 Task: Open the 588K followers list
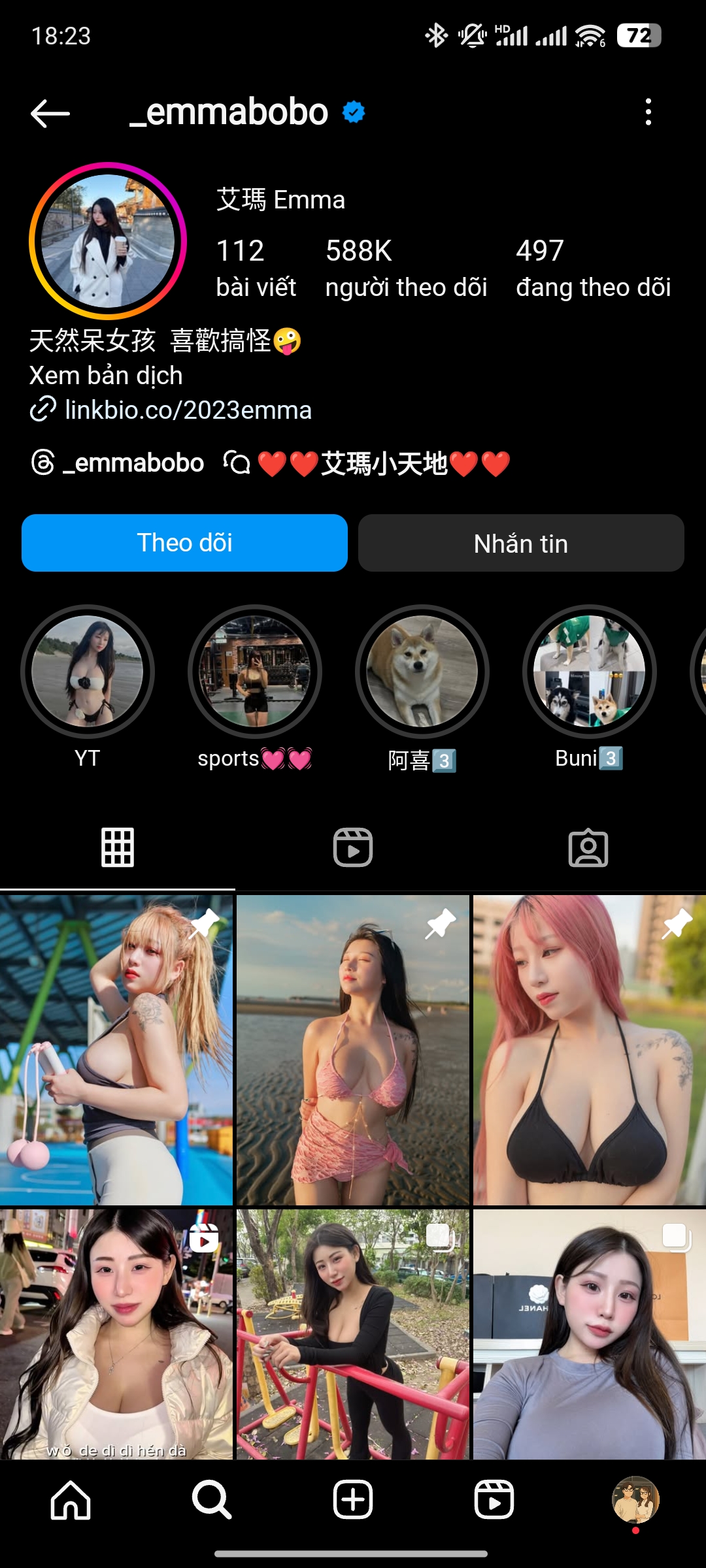406,268
